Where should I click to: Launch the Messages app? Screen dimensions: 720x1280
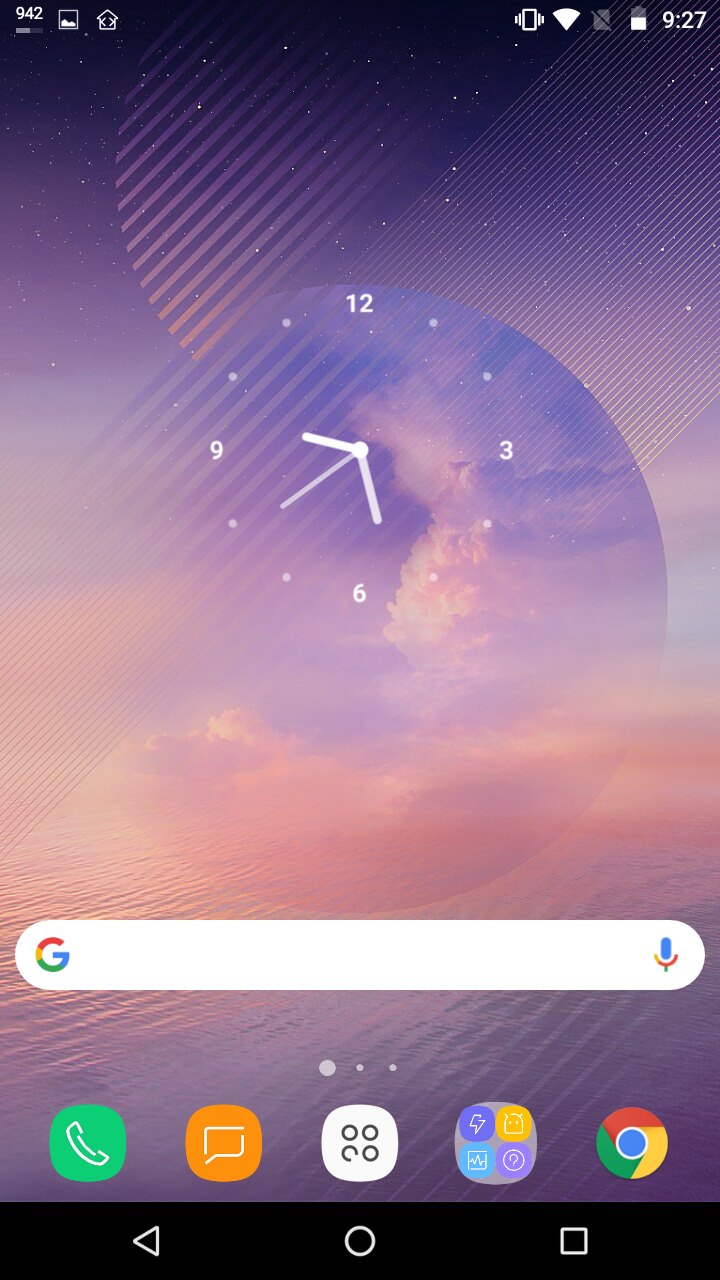pos(224,1143)
